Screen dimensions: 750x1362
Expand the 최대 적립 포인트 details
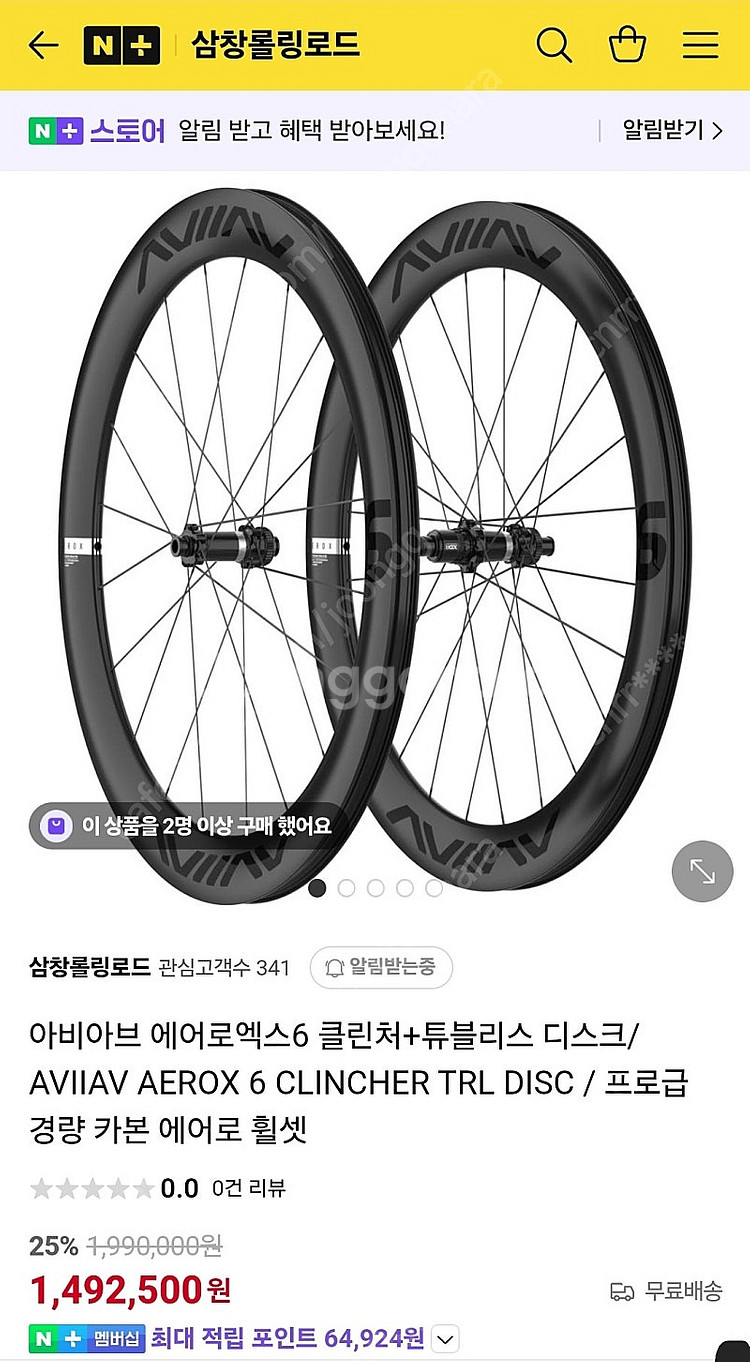[x=446, y=1338]
